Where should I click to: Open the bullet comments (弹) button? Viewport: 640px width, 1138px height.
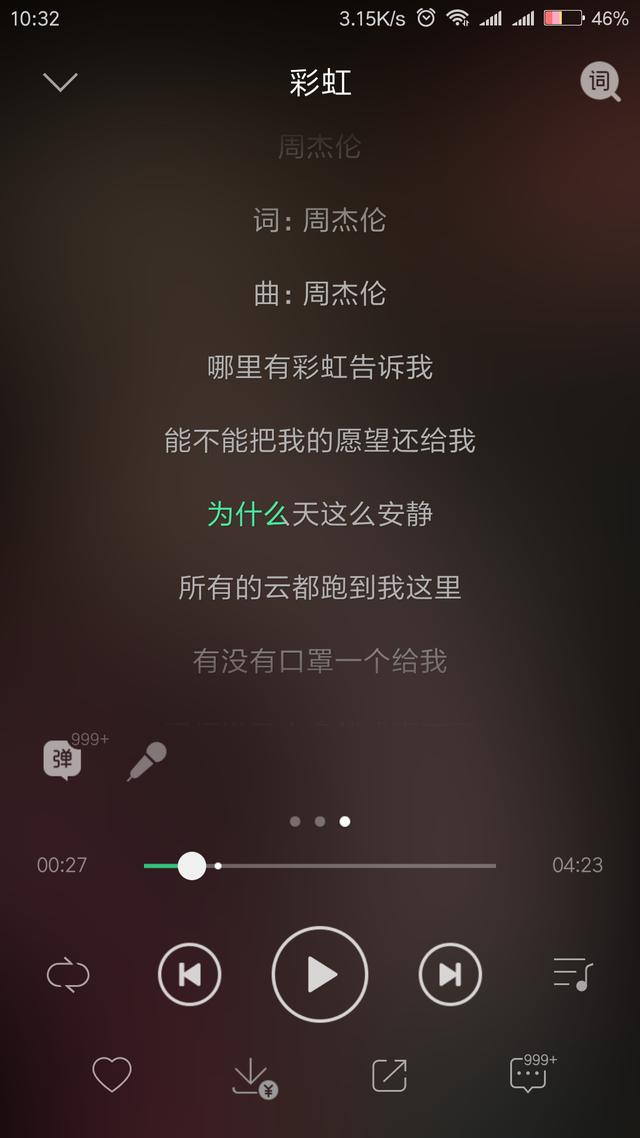pyautogui.click(x=63, y=760)
